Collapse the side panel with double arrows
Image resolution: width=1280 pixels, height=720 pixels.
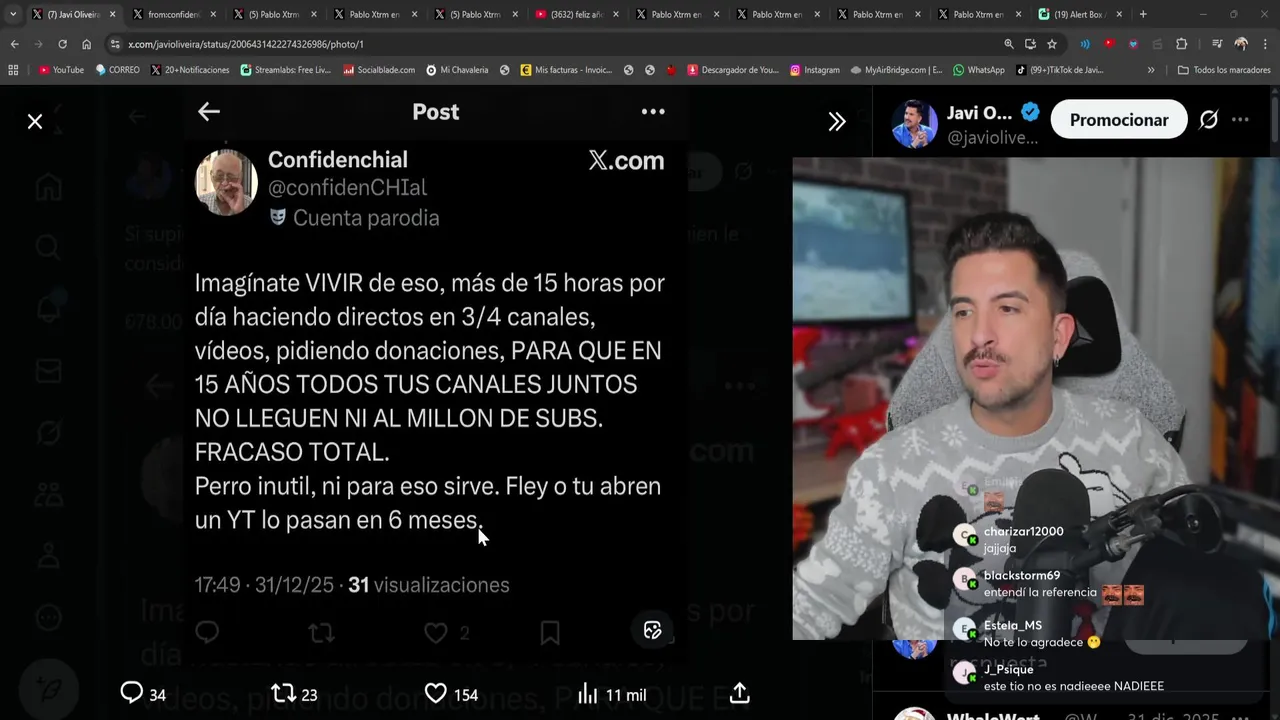[x=837, y=122]
